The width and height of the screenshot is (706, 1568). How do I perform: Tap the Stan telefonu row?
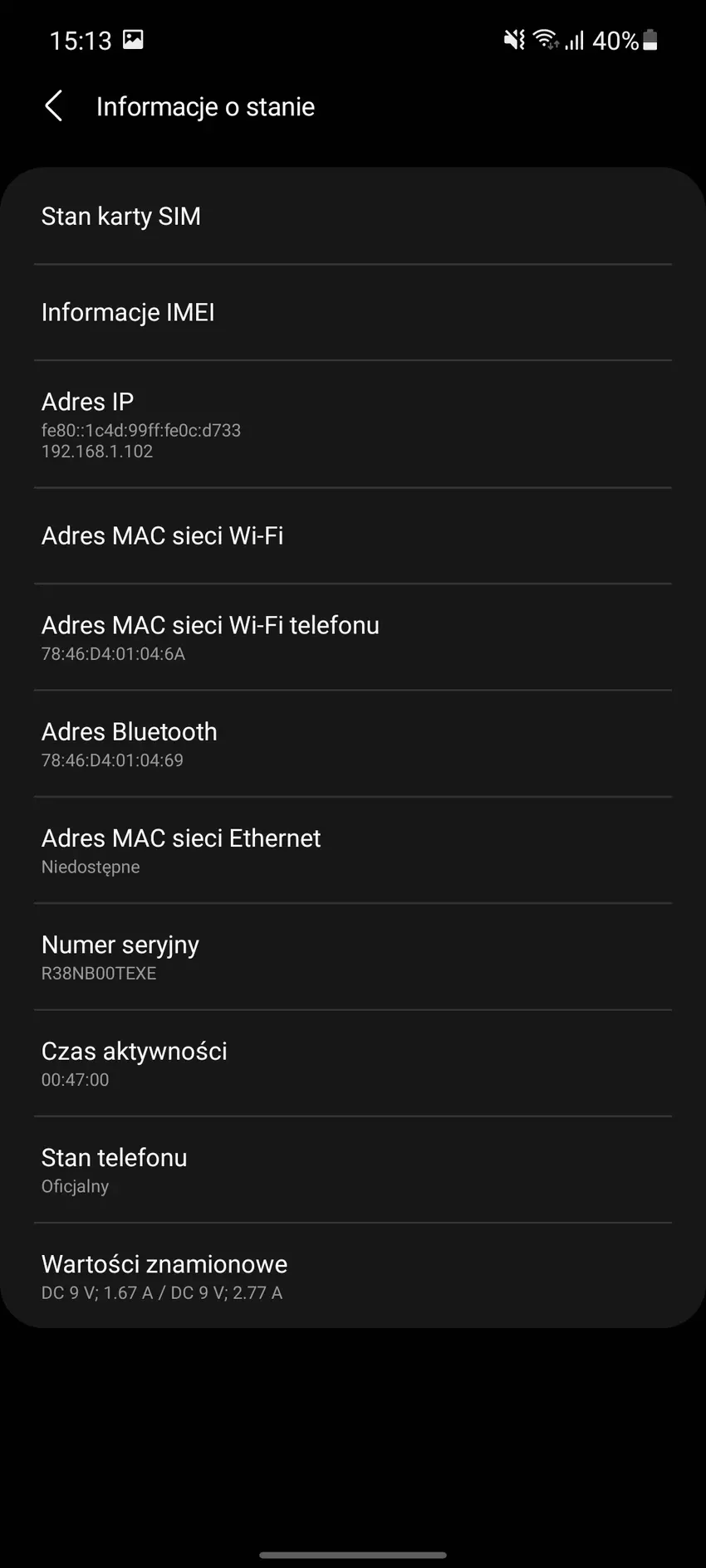pyautogui.click(x=352, y=1170)
